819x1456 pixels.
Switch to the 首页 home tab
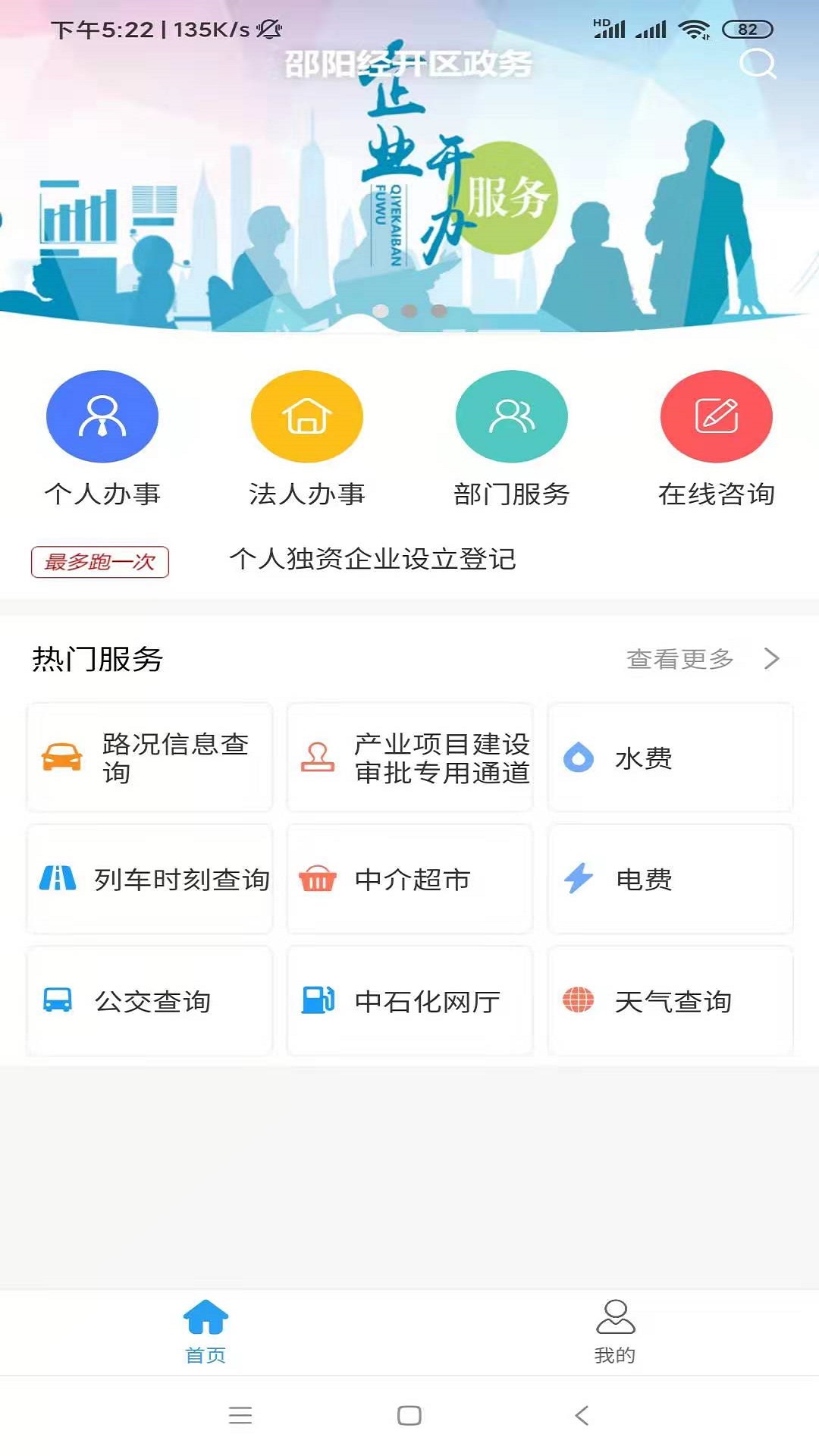(206, 1332)
